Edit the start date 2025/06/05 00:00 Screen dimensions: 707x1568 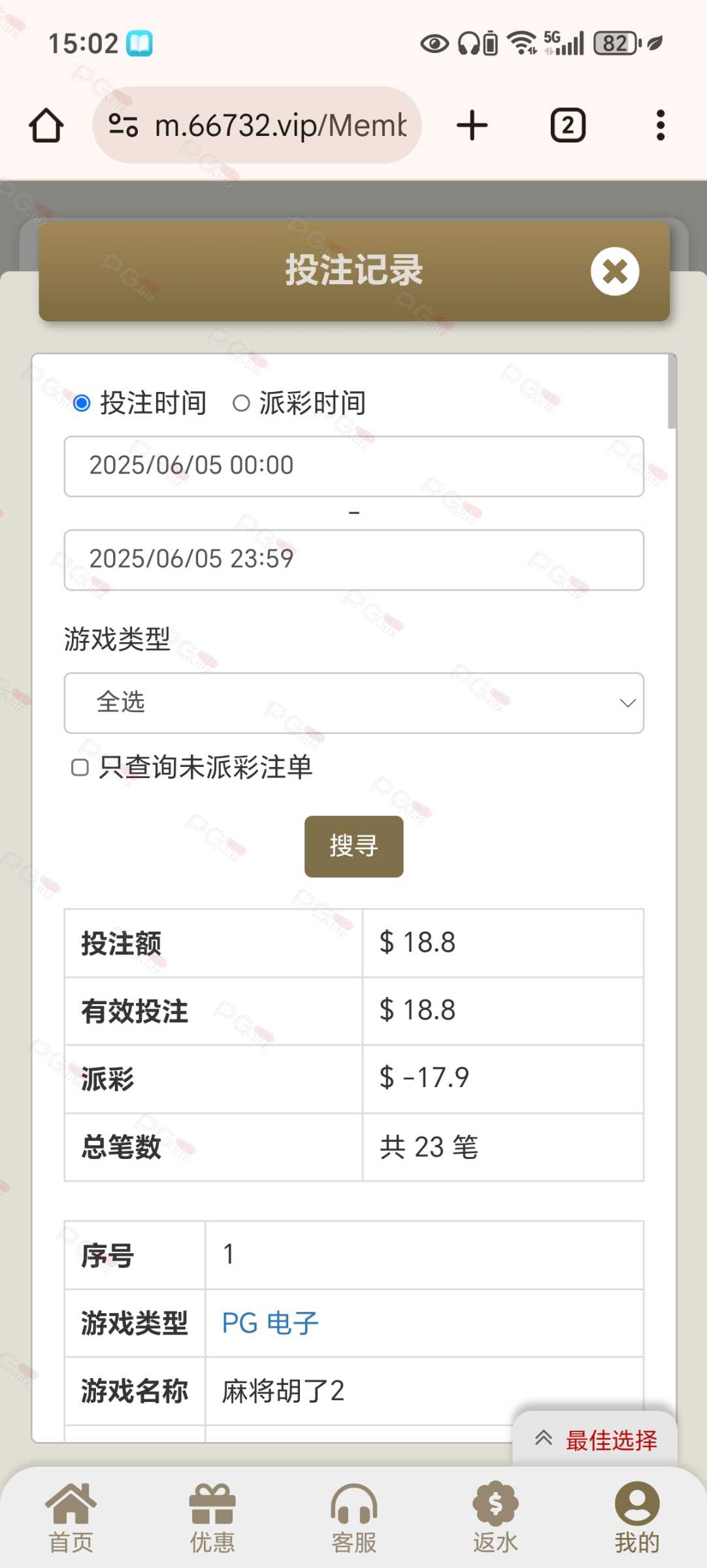pyautogui.click(x=354, y=466)
